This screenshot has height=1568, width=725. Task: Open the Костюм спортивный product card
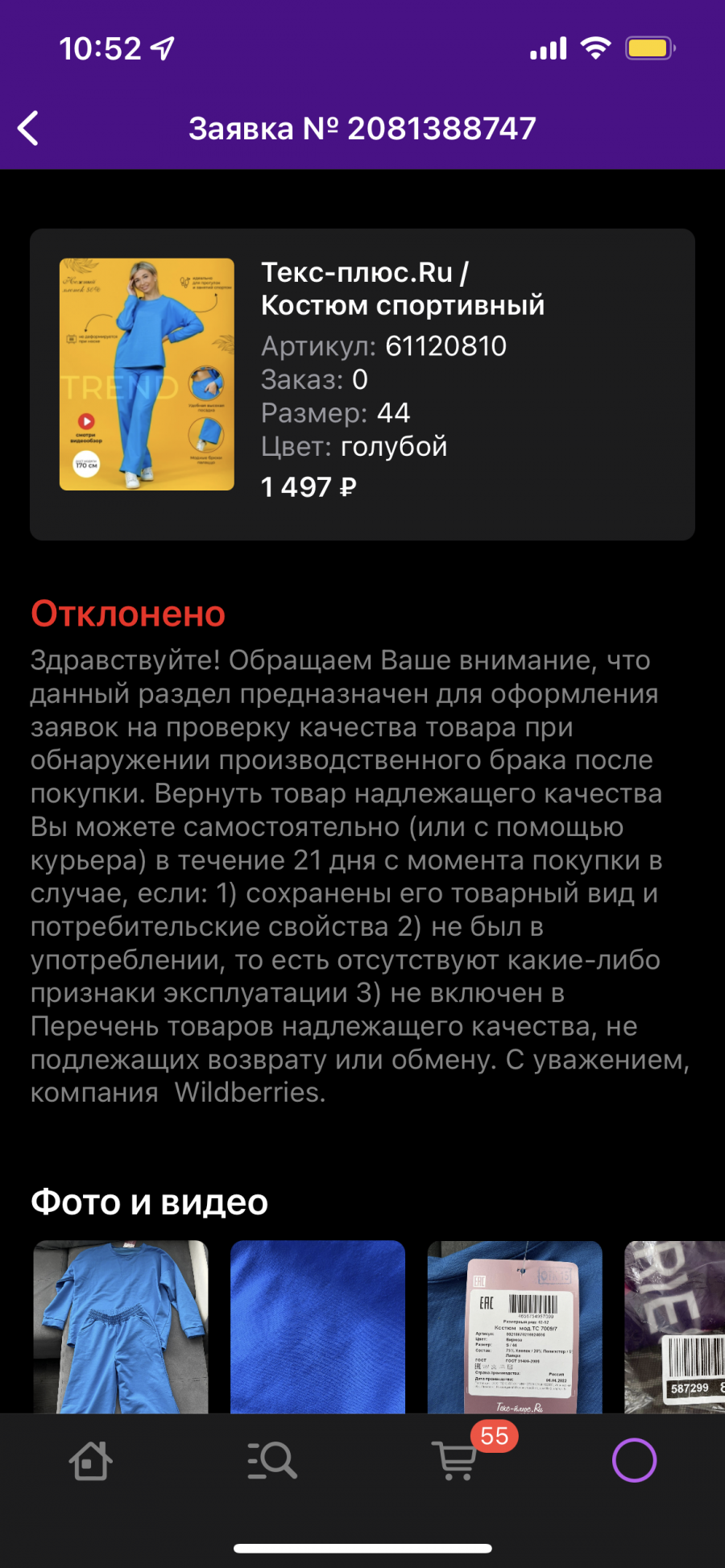[x=362, y=384]
